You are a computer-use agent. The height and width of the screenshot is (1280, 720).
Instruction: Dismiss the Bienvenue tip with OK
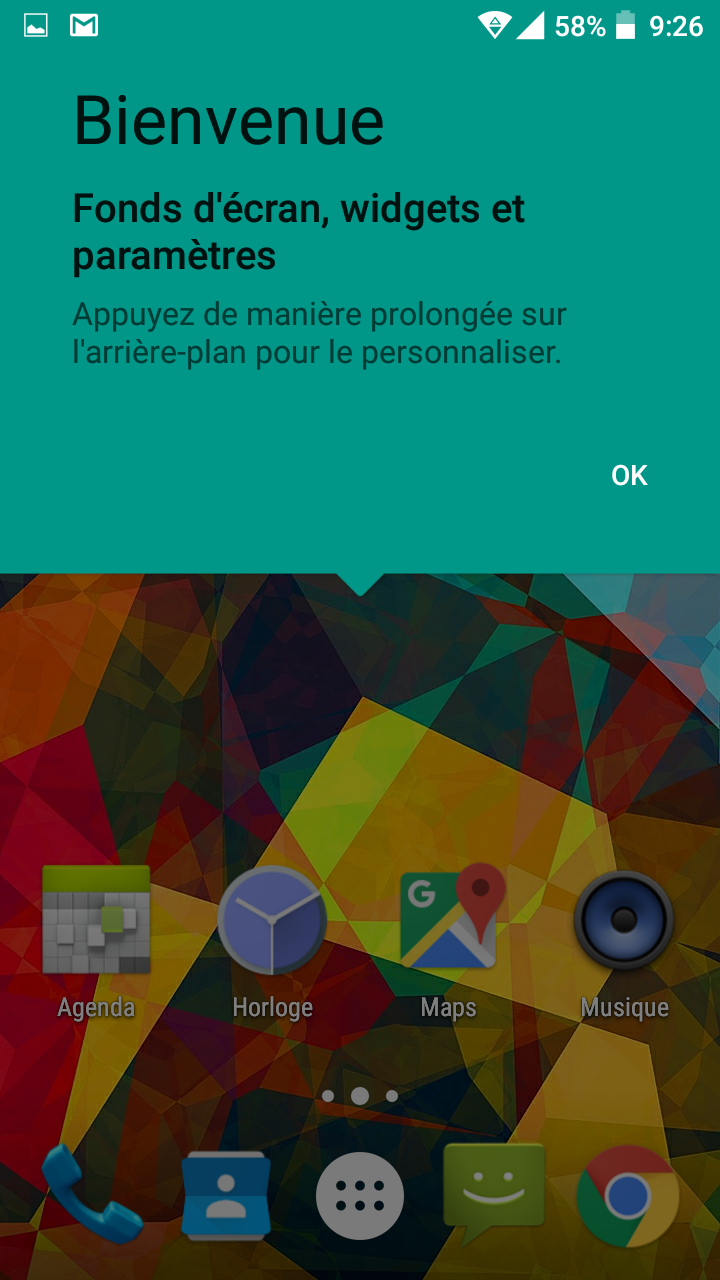[629, 476]
